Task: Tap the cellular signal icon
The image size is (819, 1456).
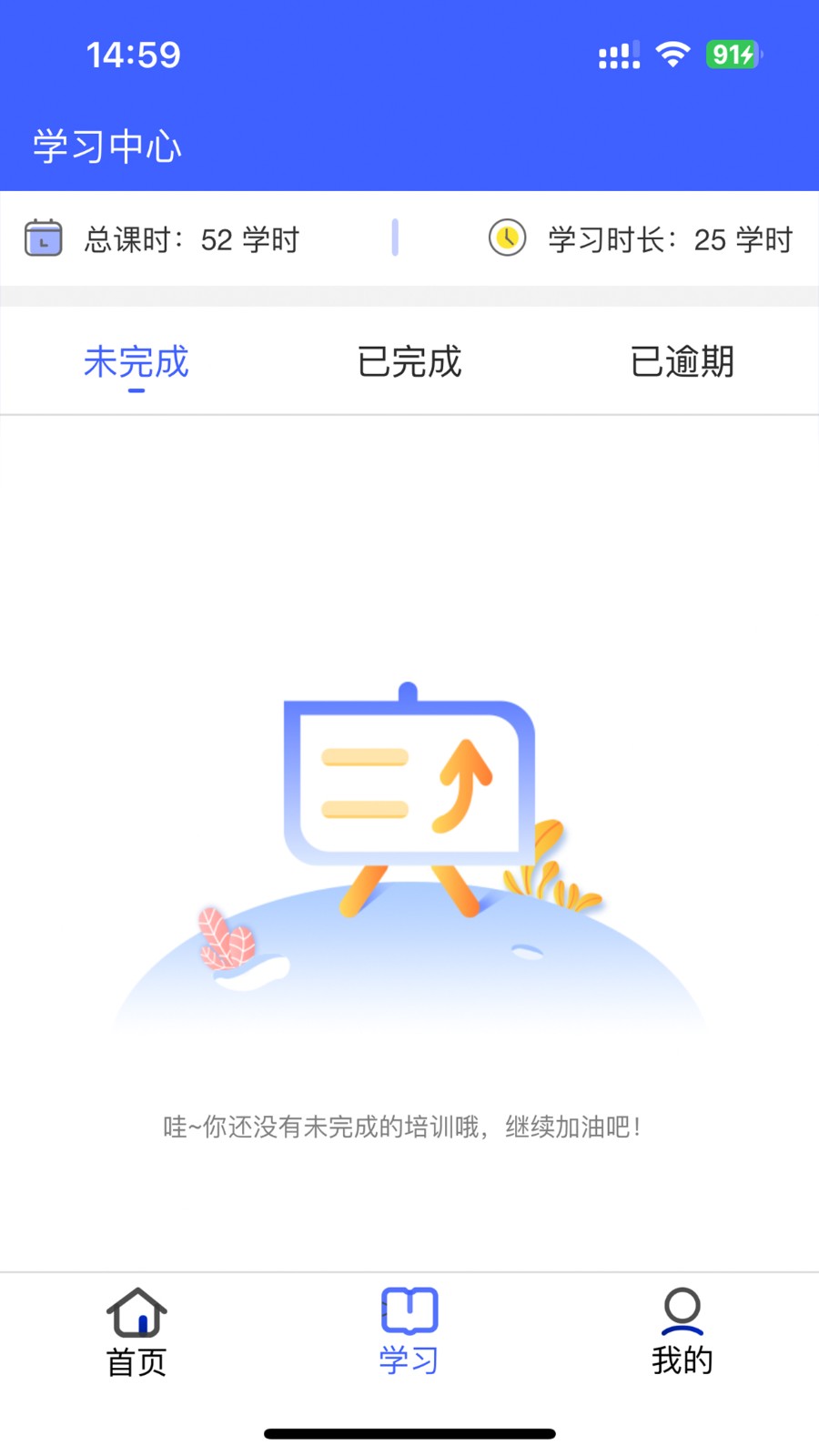Action: [x=618, y=56]
